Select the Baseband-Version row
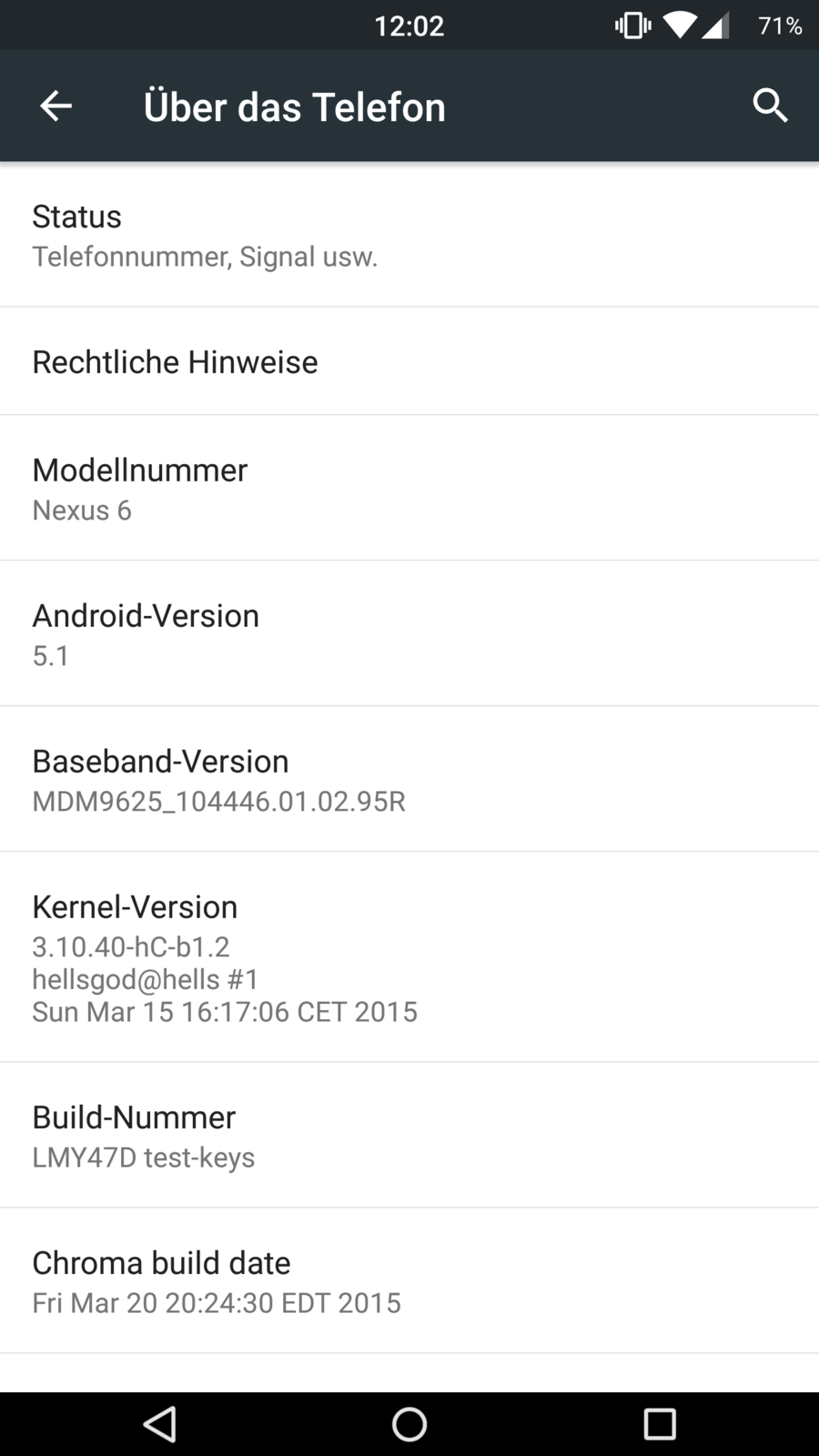819x1456 pixels. coord(409,780)
